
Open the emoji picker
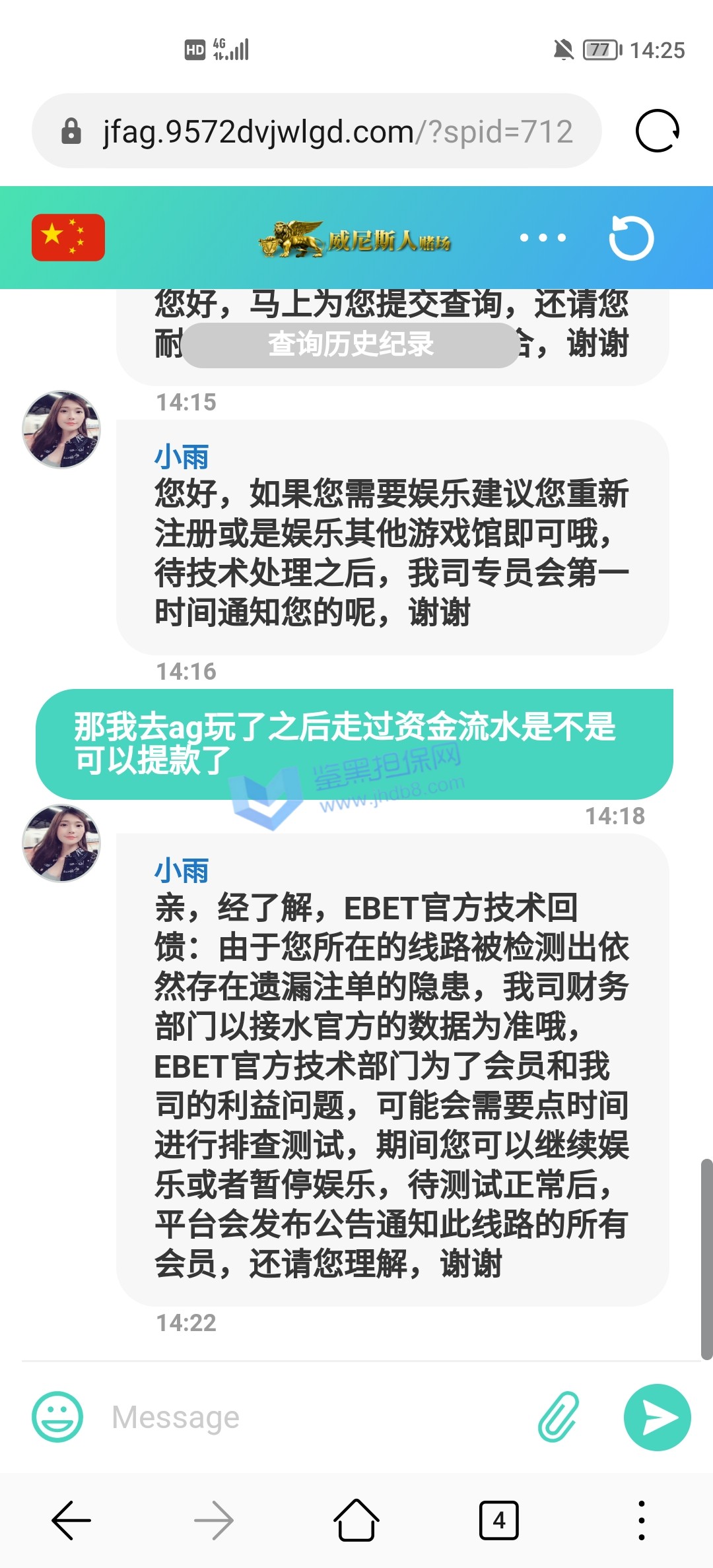tap(57, 1417)
